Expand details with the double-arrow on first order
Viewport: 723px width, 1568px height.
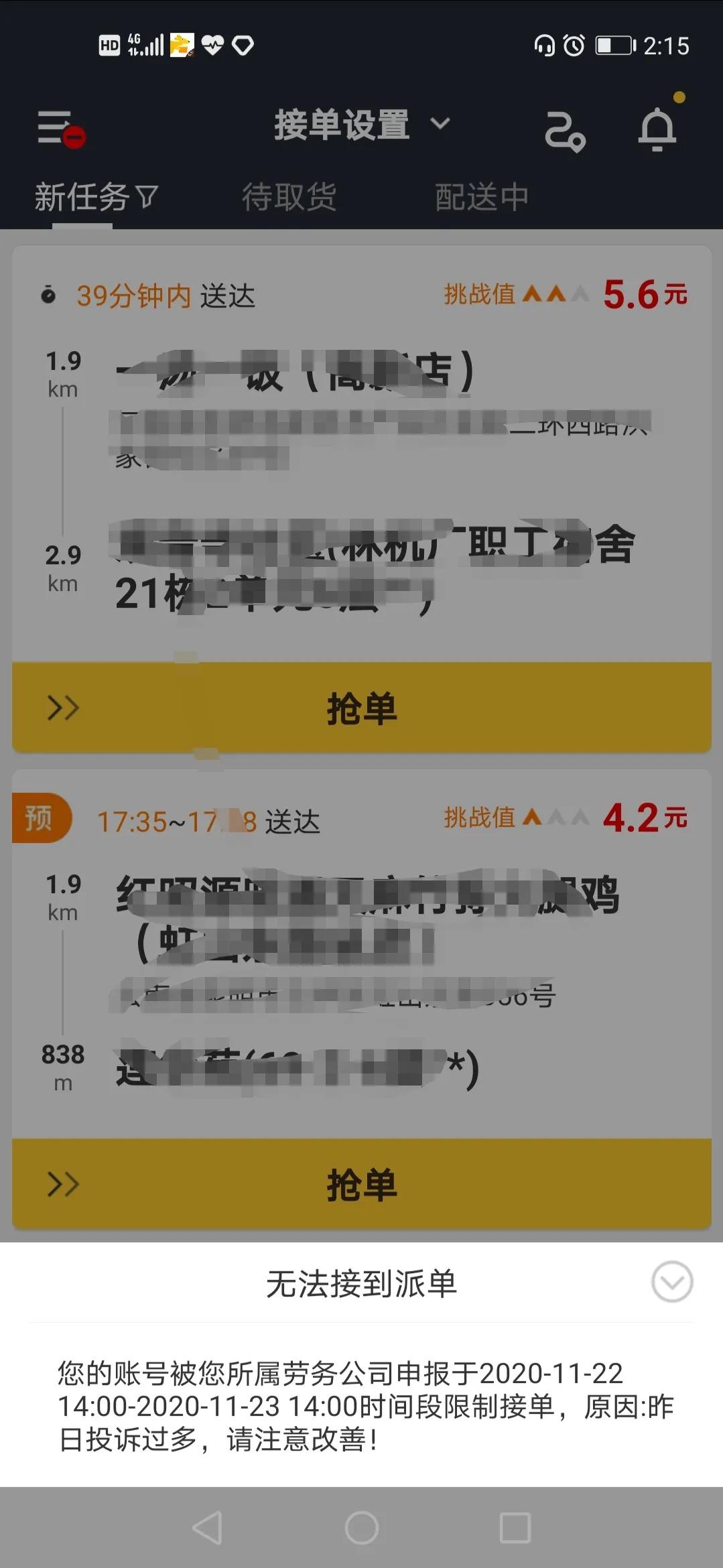click(64, 707)
